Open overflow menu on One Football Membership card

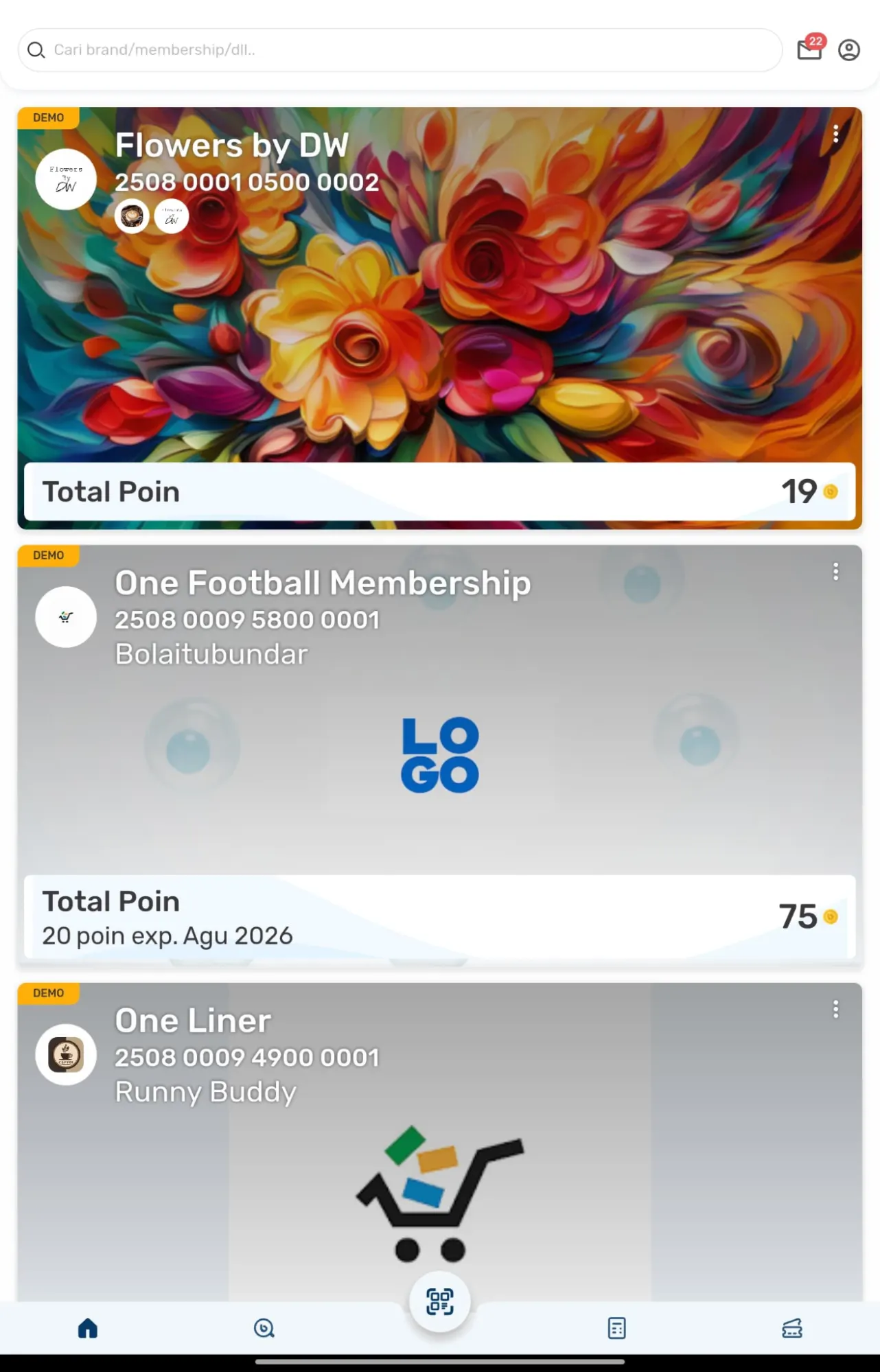835,572
